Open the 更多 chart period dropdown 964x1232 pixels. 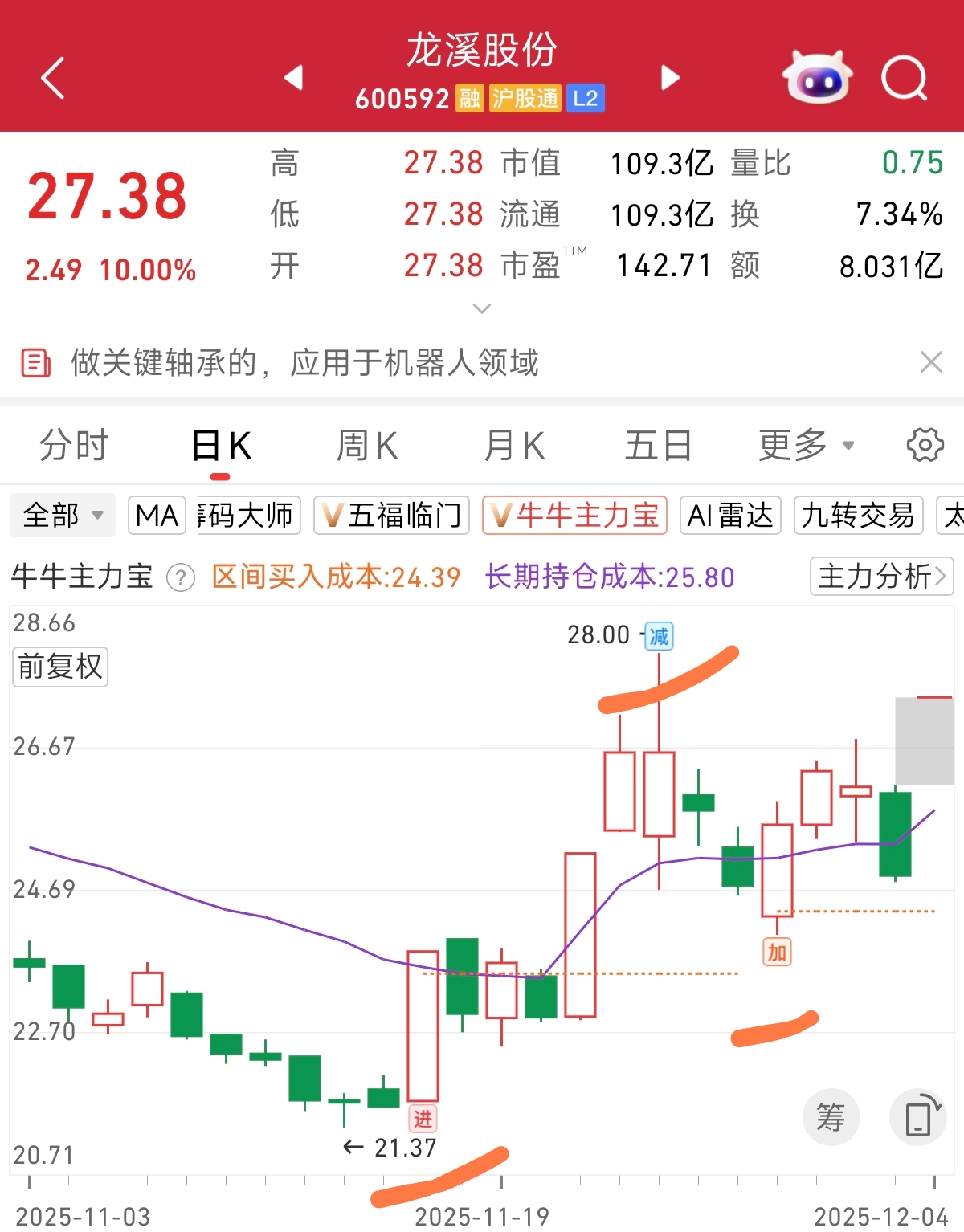(x=806, y=446)
